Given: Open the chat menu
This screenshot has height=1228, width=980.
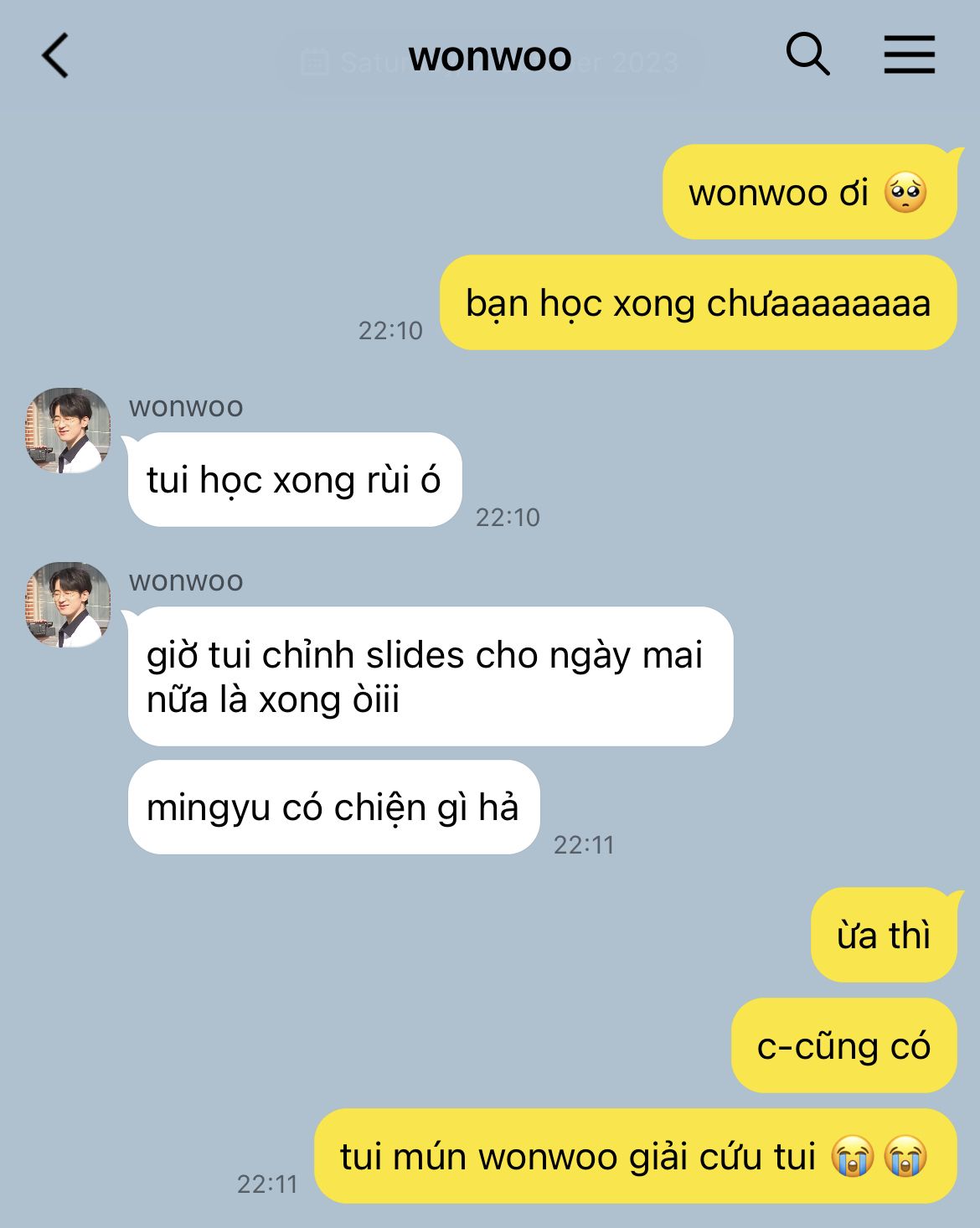Looking at the screenshot, I should (x=909, y=55).
